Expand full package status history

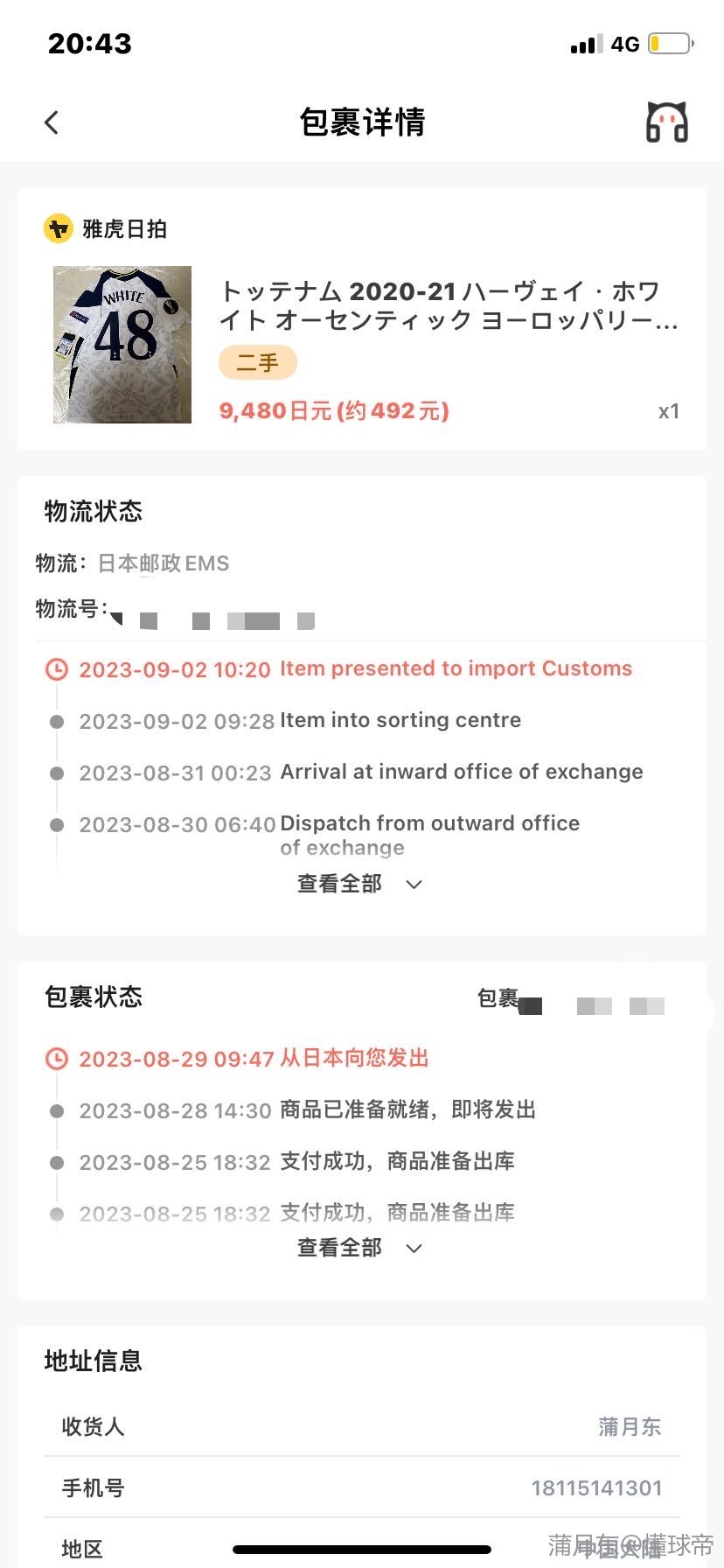tap(360, 1248)
